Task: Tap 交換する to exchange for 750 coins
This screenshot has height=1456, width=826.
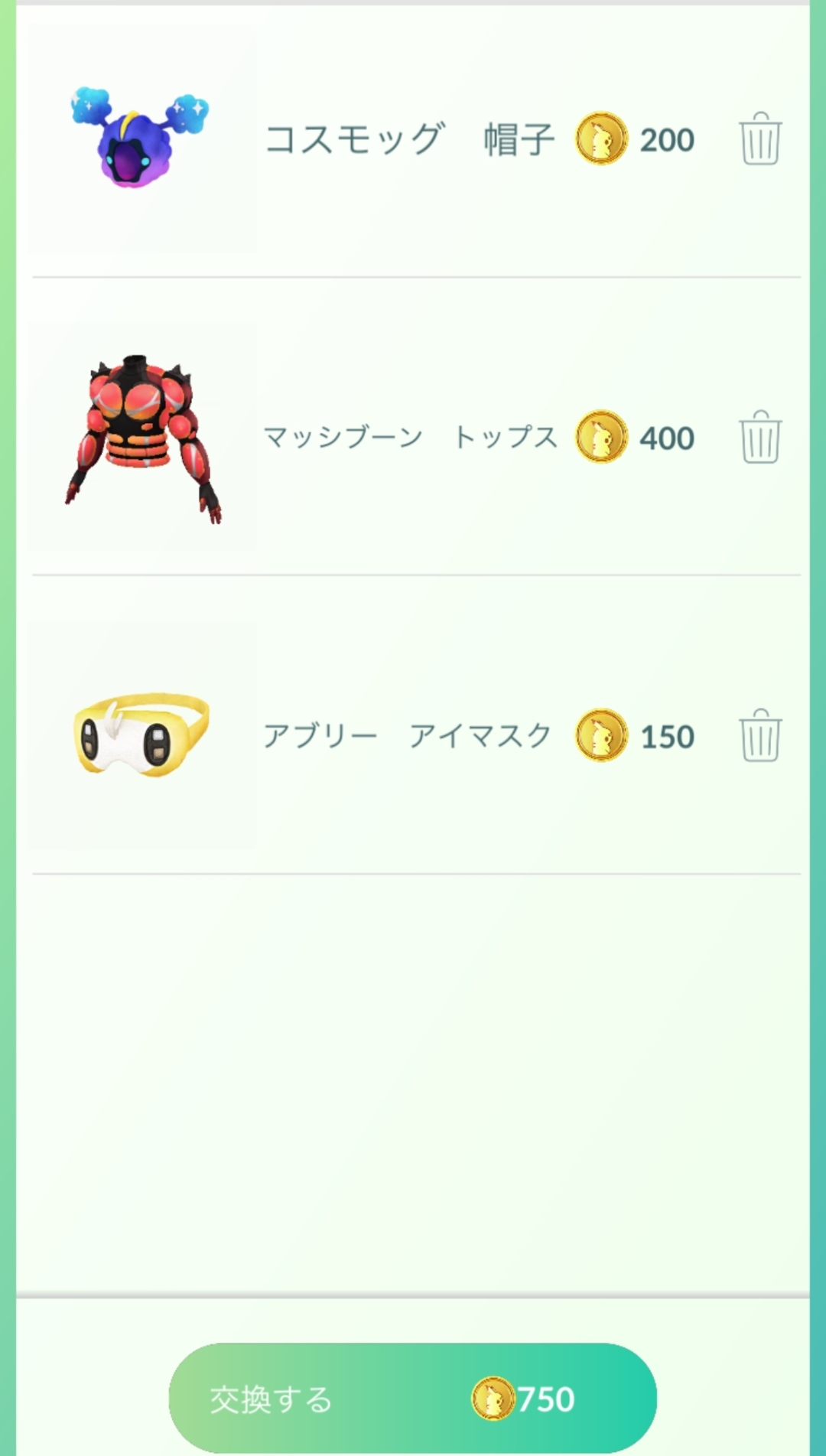Action: pos(412,1399)
